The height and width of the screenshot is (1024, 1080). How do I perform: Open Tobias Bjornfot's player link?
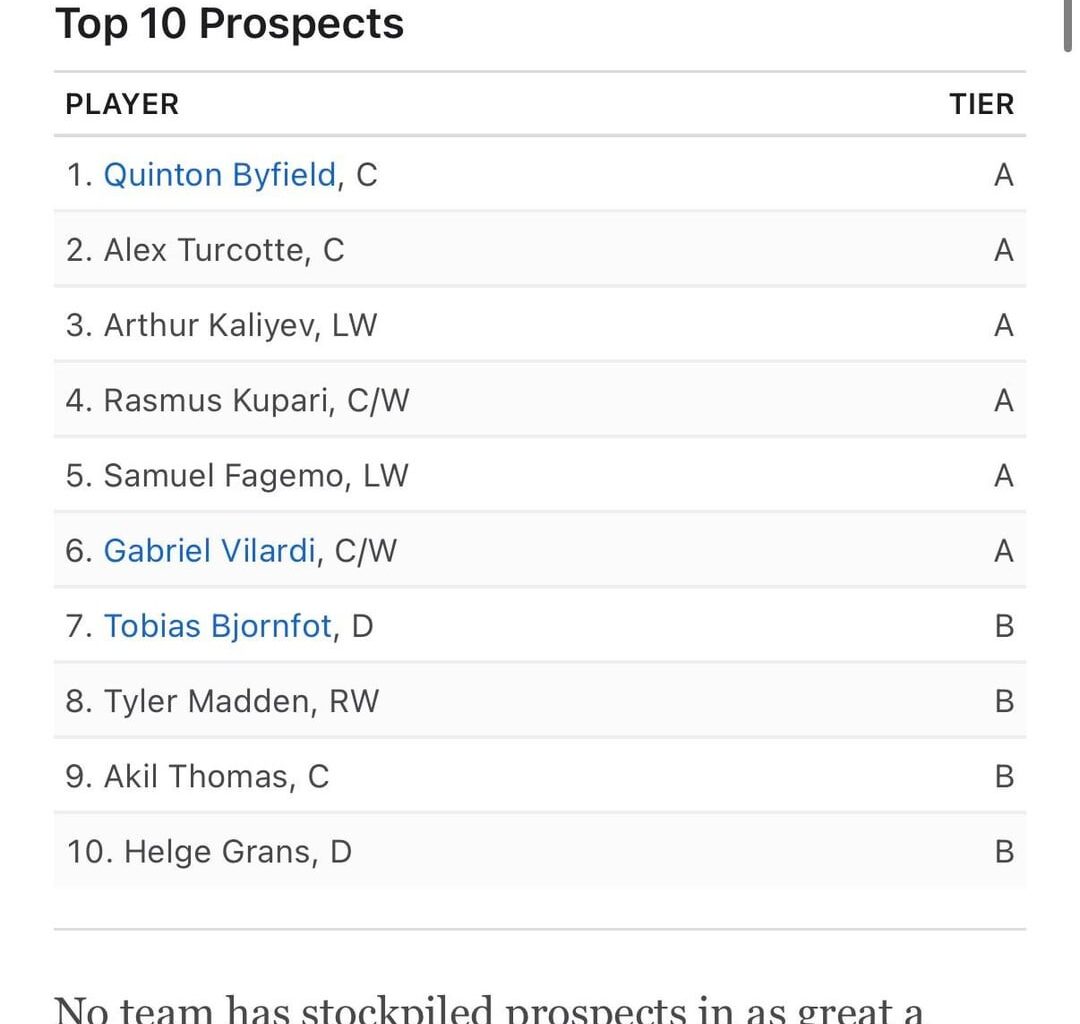(218, 626)
